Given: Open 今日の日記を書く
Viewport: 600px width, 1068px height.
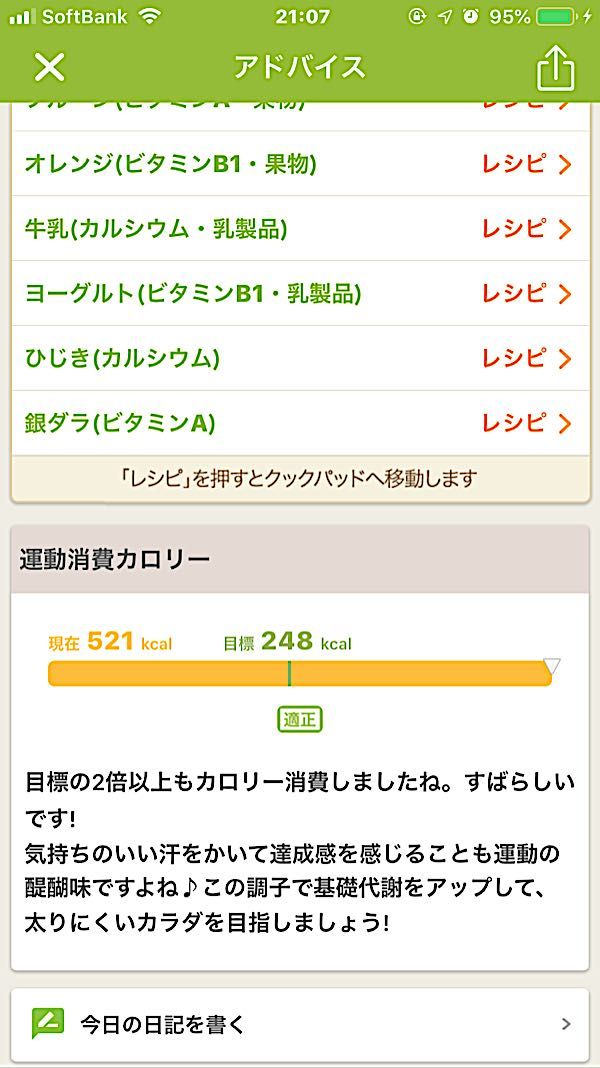Looking at the screenshot, I should point(300,1024).
